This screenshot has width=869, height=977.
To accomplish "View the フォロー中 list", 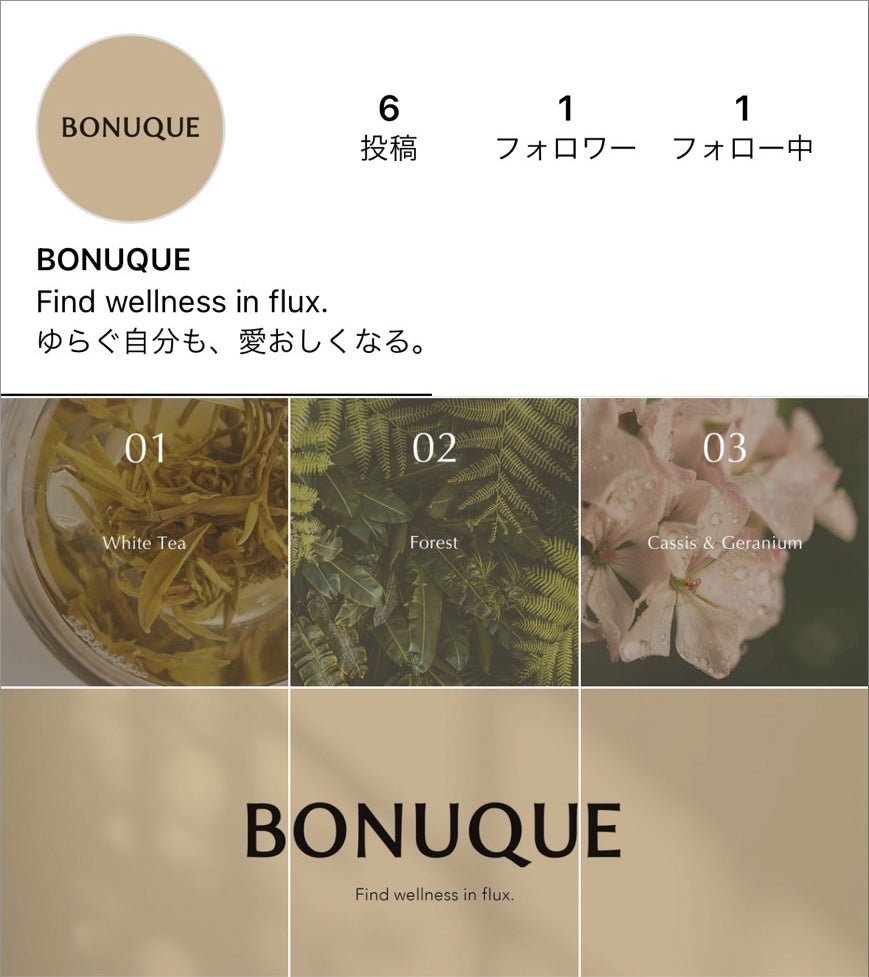I will coord(742,129).
